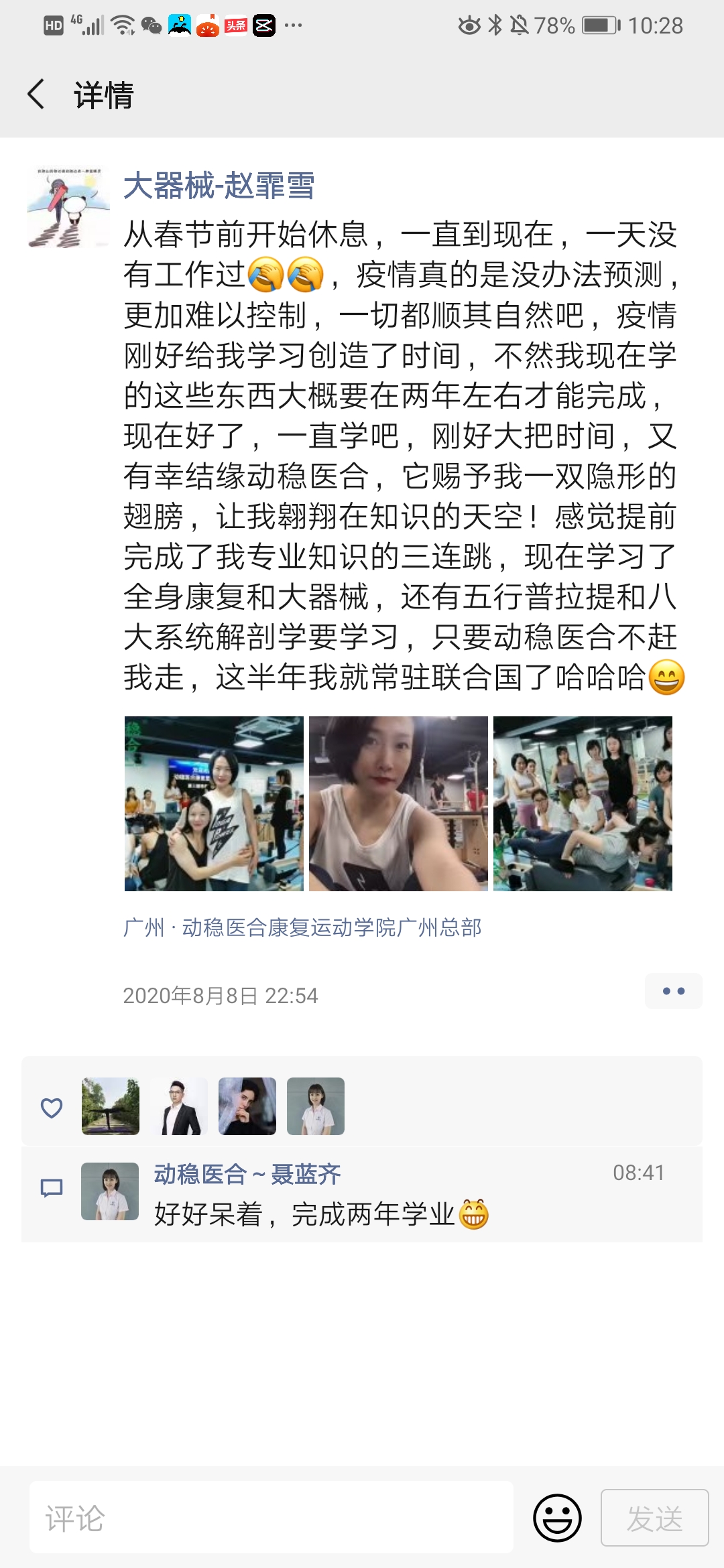The width and height of the screenshot is (724, 1568).
Task: Open the first liker's landscape avatar
Action: 111,1106
